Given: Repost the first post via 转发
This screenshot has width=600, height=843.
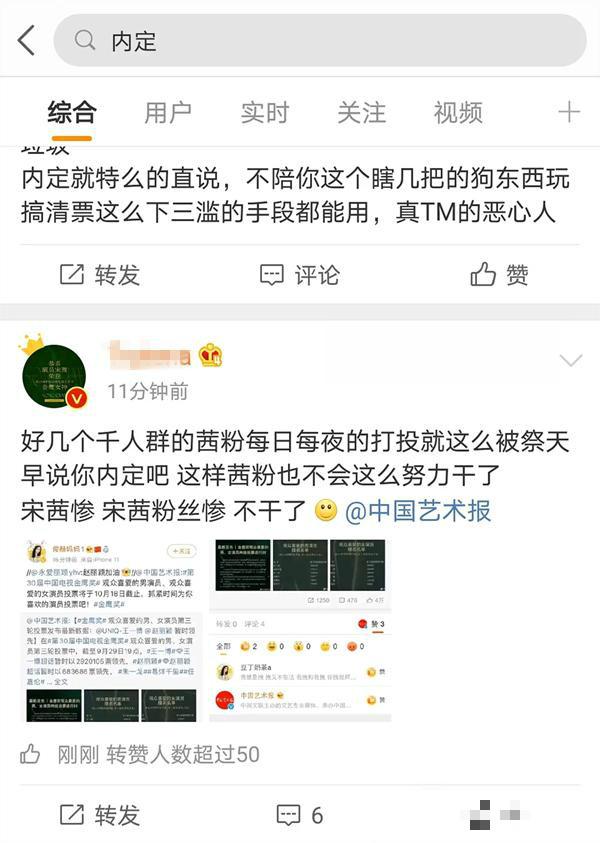Looking at the screenshot, I should pos(99,274).
